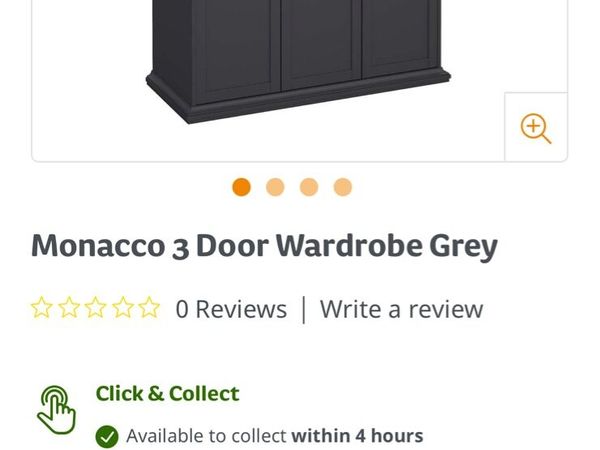This screenshot has width=600, height=450.
Task: Tap Write a review
Action: click(401, 309)
